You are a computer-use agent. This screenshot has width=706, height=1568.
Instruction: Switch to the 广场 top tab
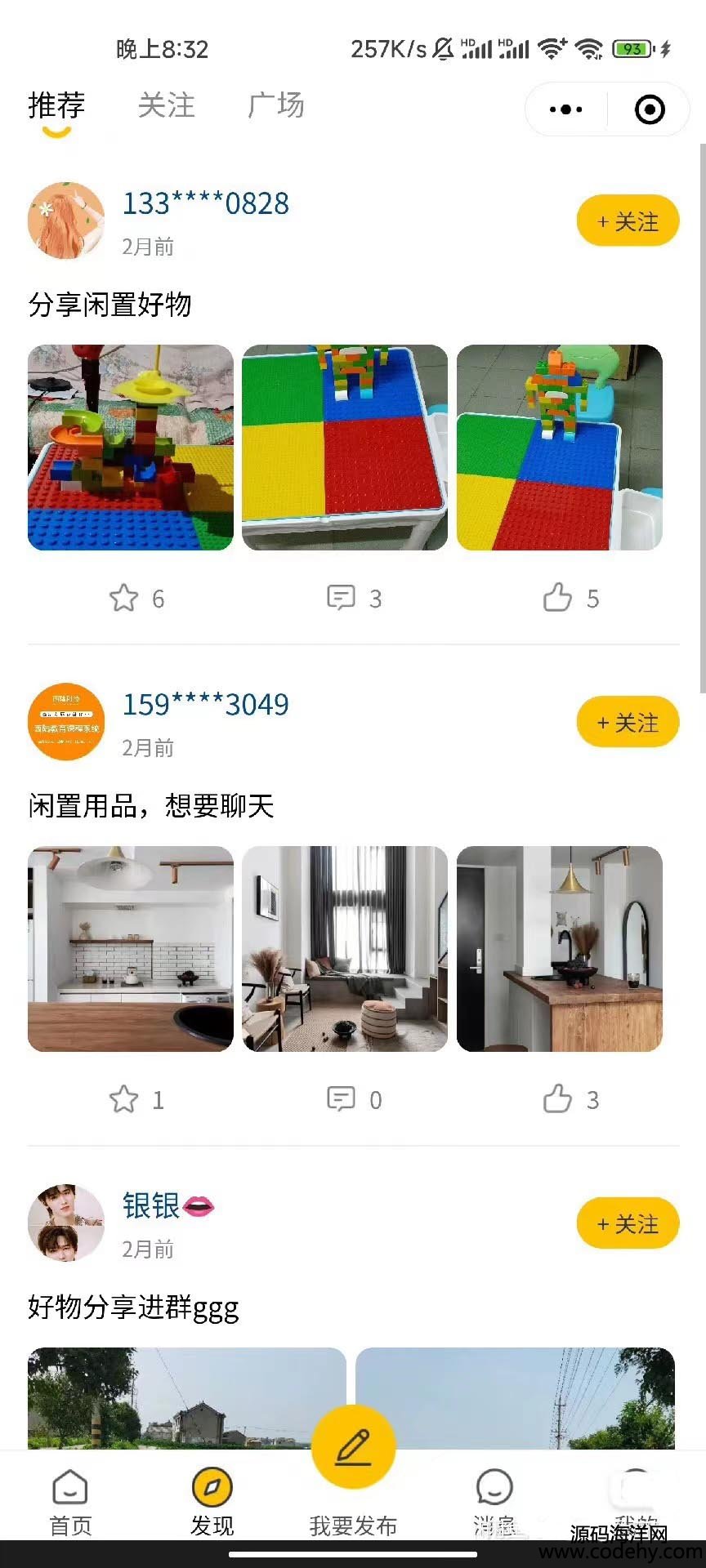pyautogui.click(x=276, y=106)
